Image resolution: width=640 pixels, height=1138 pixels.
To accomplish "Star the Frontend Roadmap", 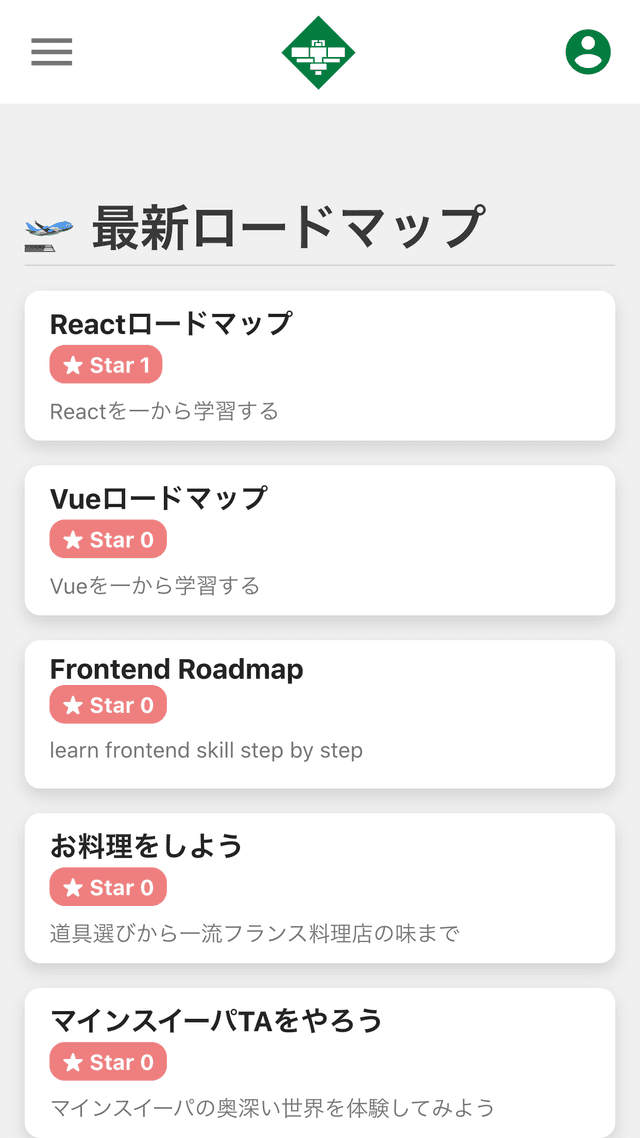I will coord(108,705).
